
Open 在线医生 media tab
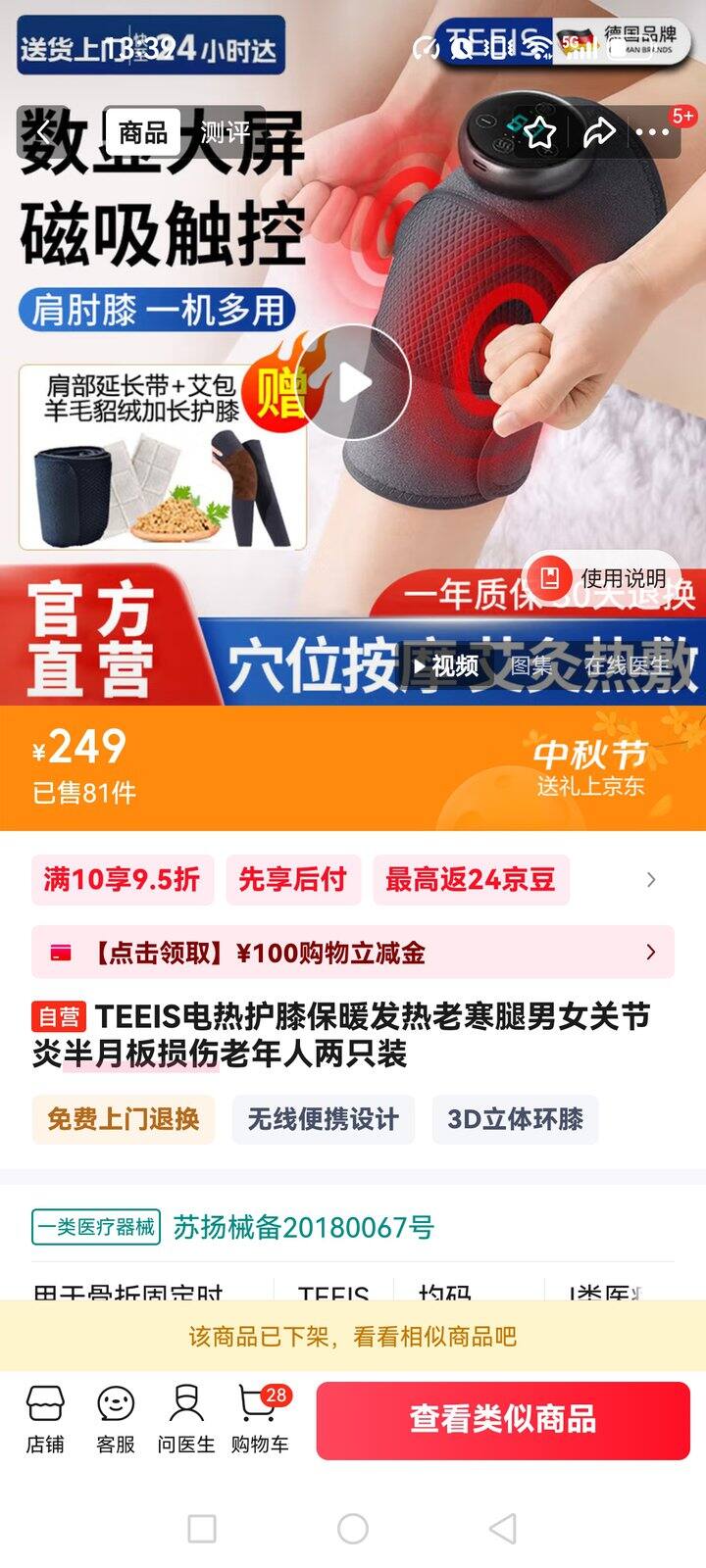[x=626, y=666]
